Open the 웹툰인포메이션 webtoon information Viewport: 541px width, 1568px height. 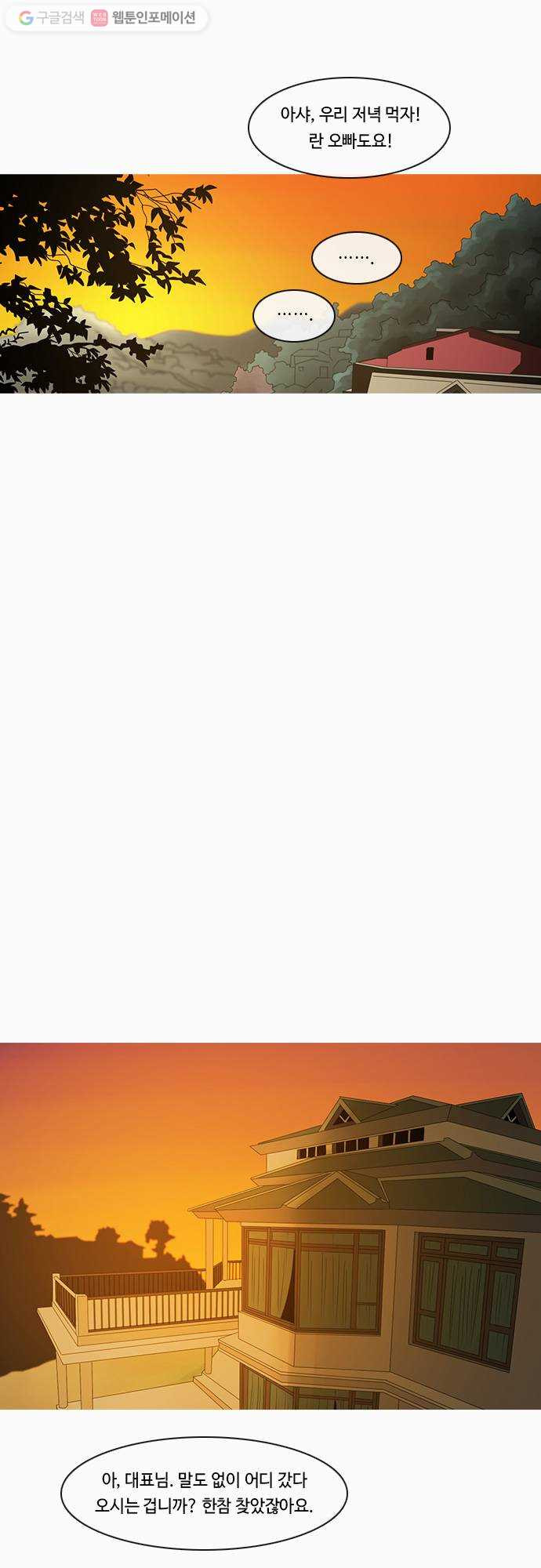pyautogui.click(x=145, y=18)
